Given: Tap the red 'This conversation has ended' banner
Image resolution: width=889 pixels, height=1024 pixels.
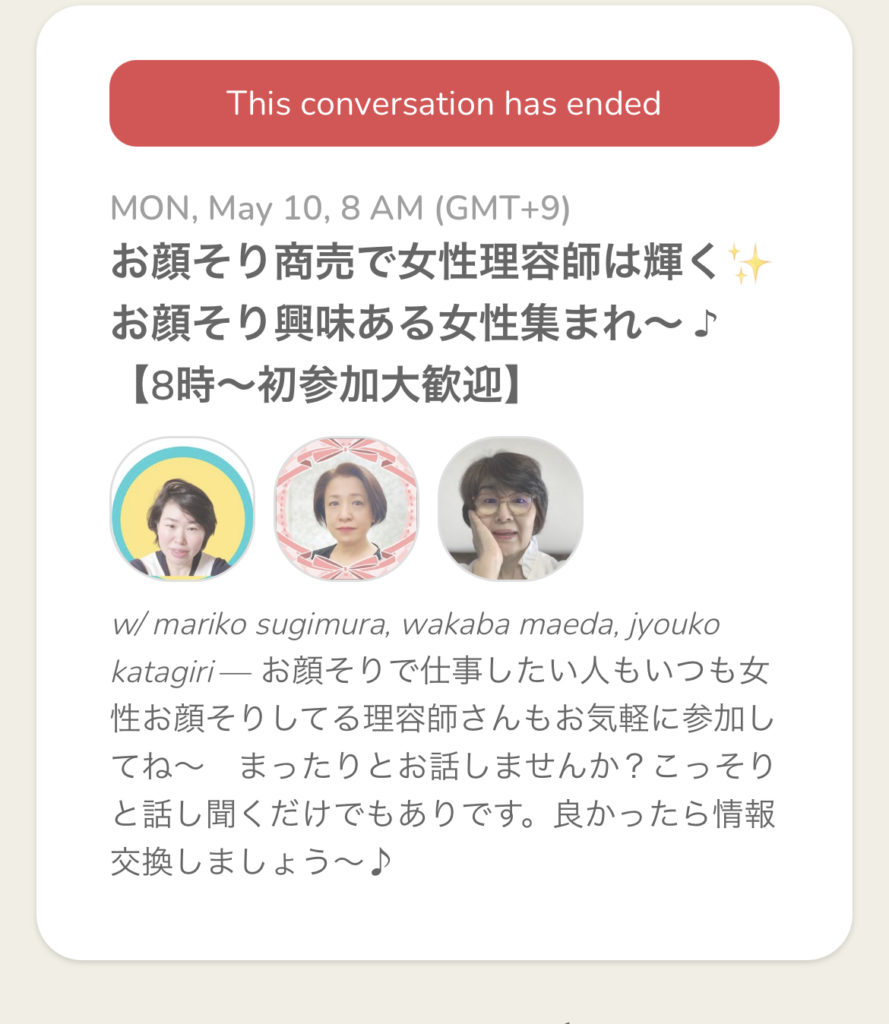Looking at the screenshot, I should pos(444,103).
